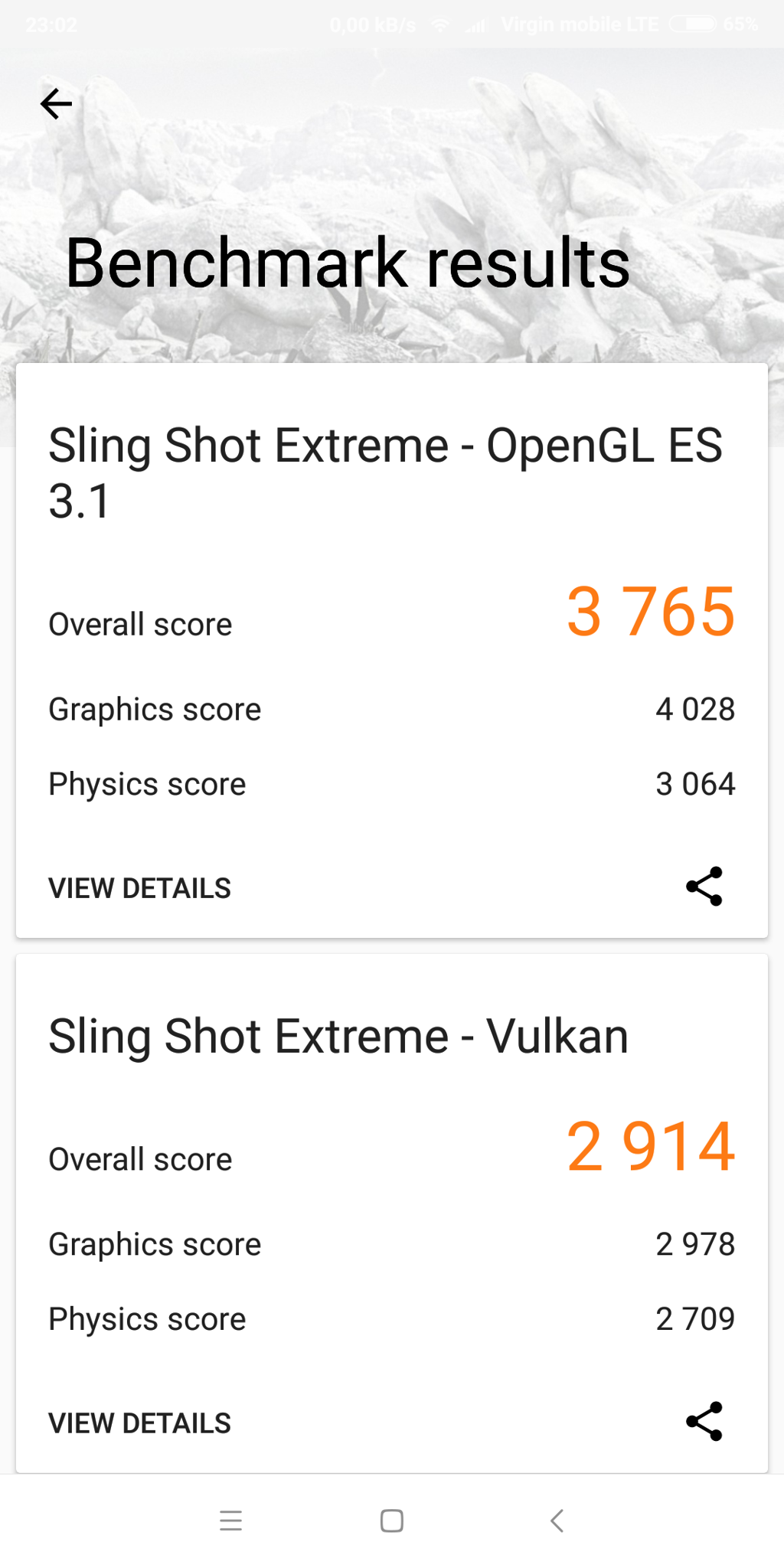Go back using the top arrow
This screenshot has width=784, height=1568.
pos(56,104)
